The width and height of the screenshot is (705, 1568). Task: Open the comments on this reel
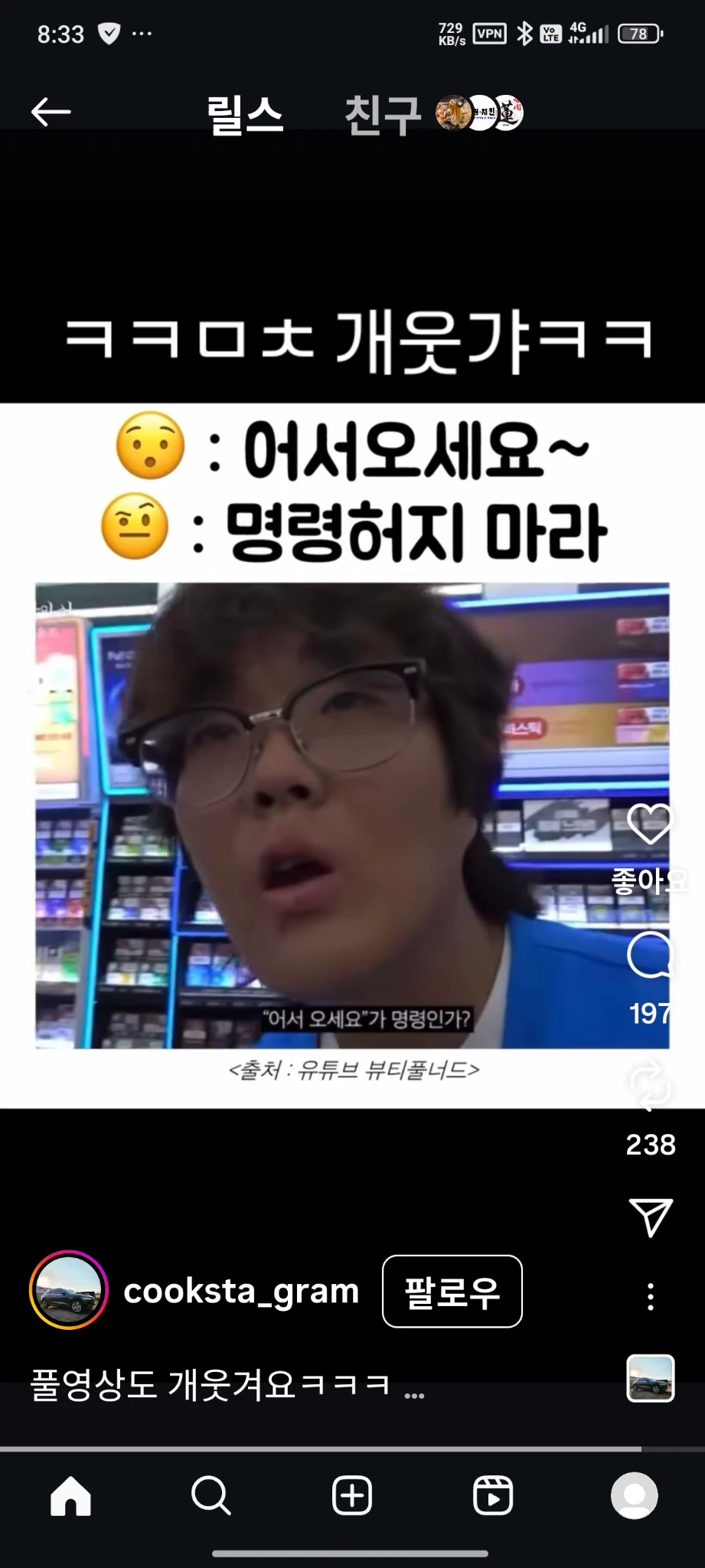(650, 954)
